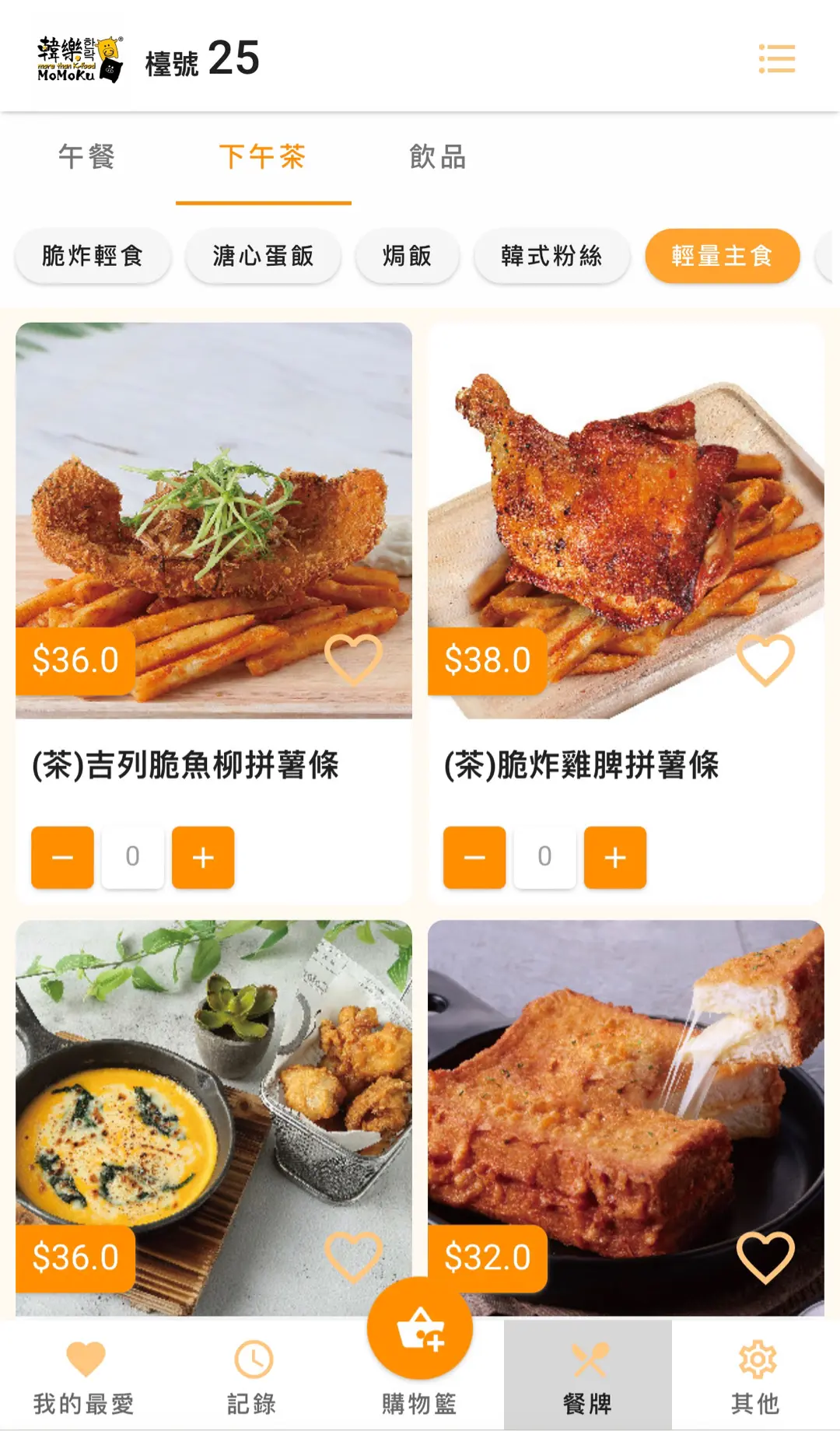840x1431 pixels.
Task: Like the $32.0 cheese toast dish
Action: (765, 1257)
